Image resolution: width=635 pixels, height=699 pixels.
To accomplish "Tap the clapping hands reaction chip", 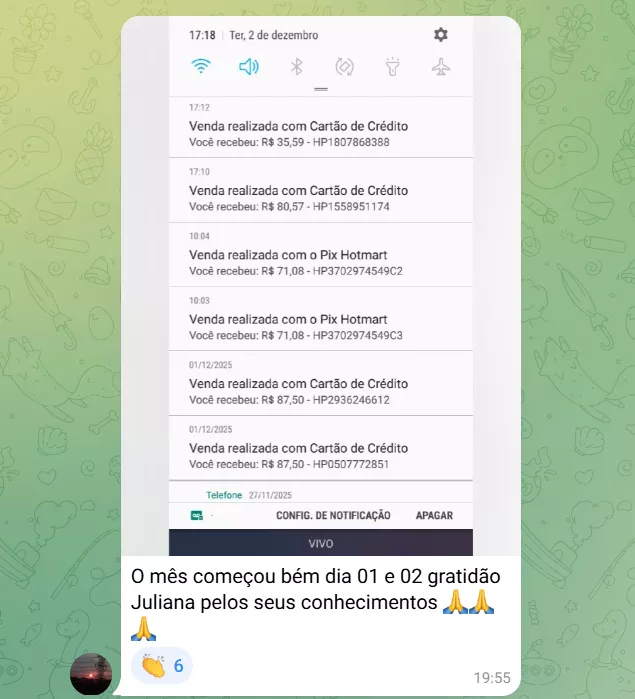I will point(161,666).
